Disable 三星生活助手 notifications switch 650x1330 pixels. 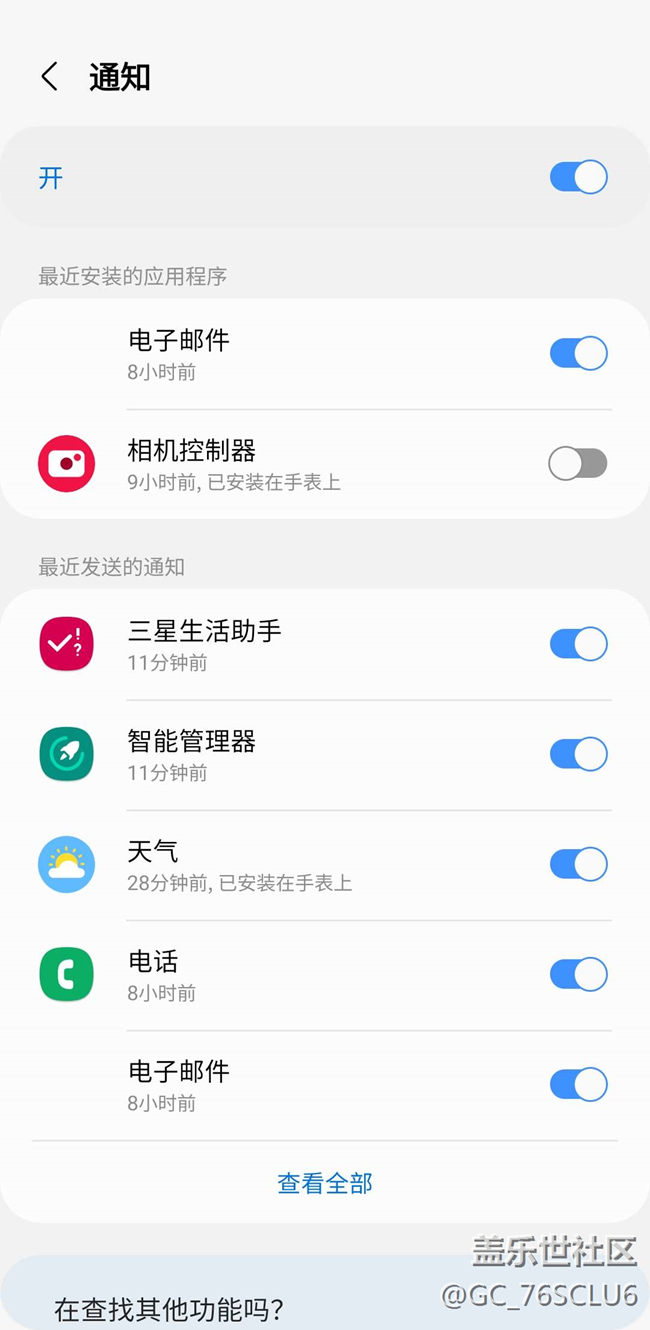pos(578,644)
